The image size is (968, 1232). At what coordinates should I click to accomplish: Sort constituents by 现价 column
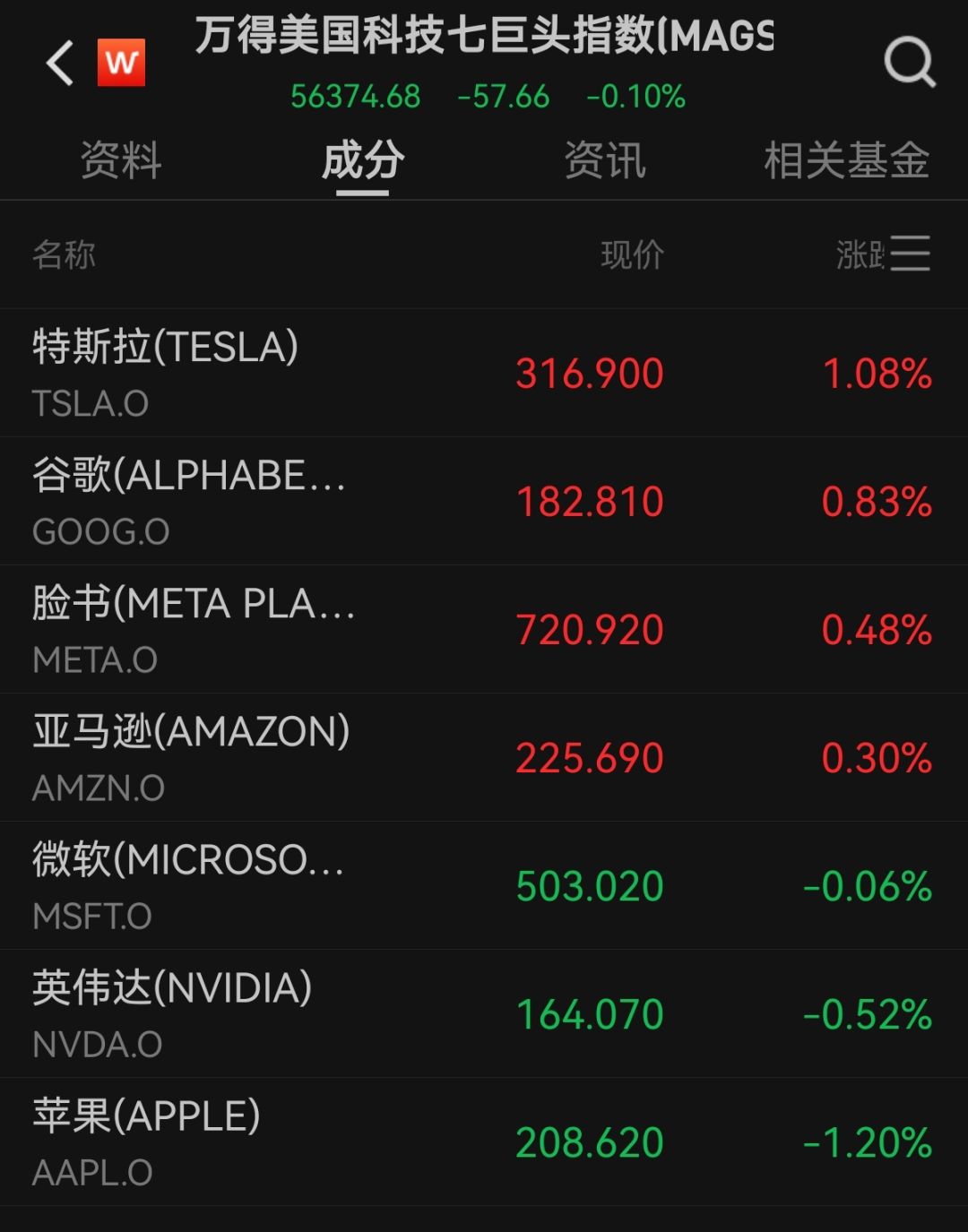pos(632,255)
